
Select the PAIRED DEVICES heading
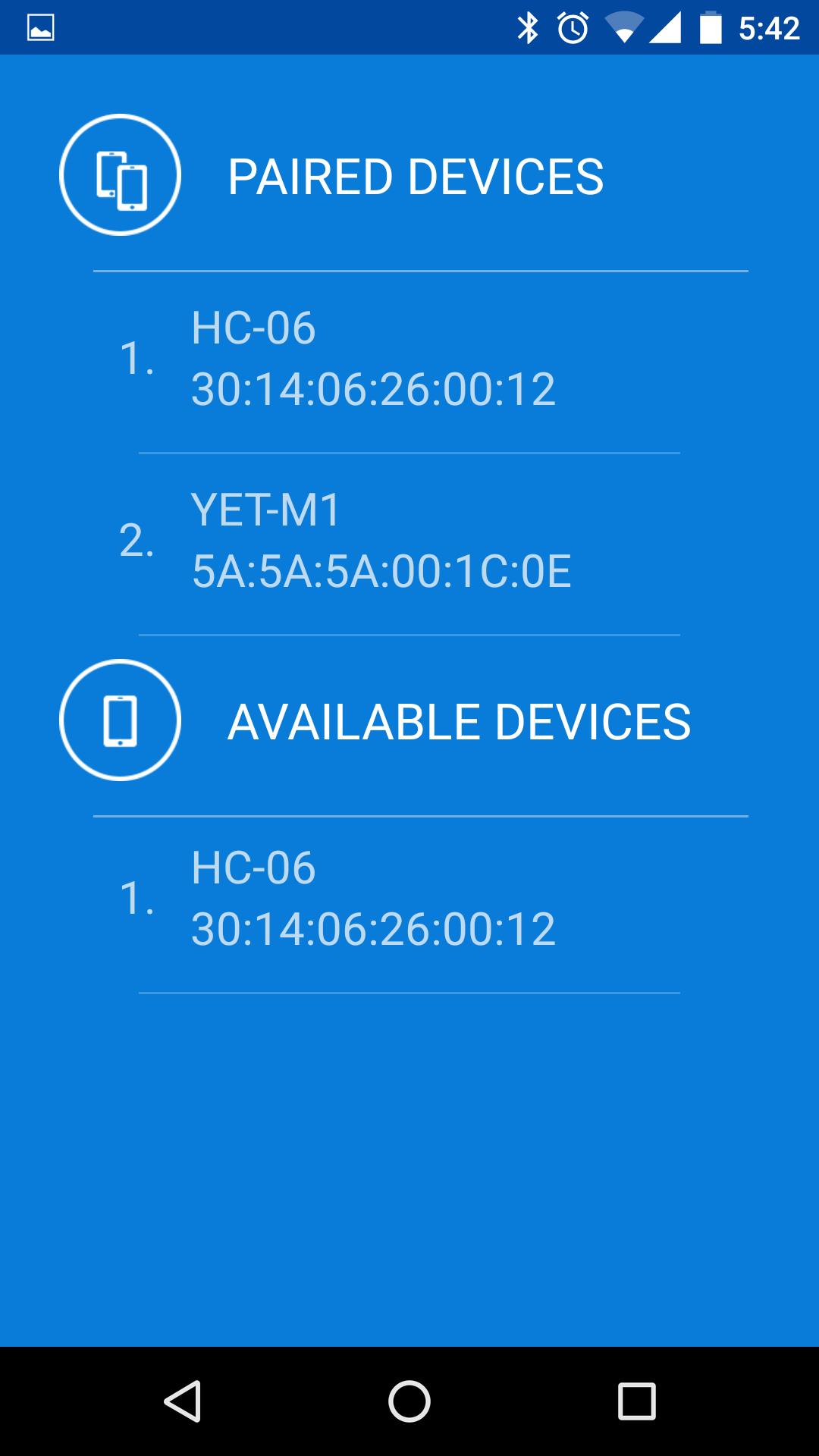point(415,176)
